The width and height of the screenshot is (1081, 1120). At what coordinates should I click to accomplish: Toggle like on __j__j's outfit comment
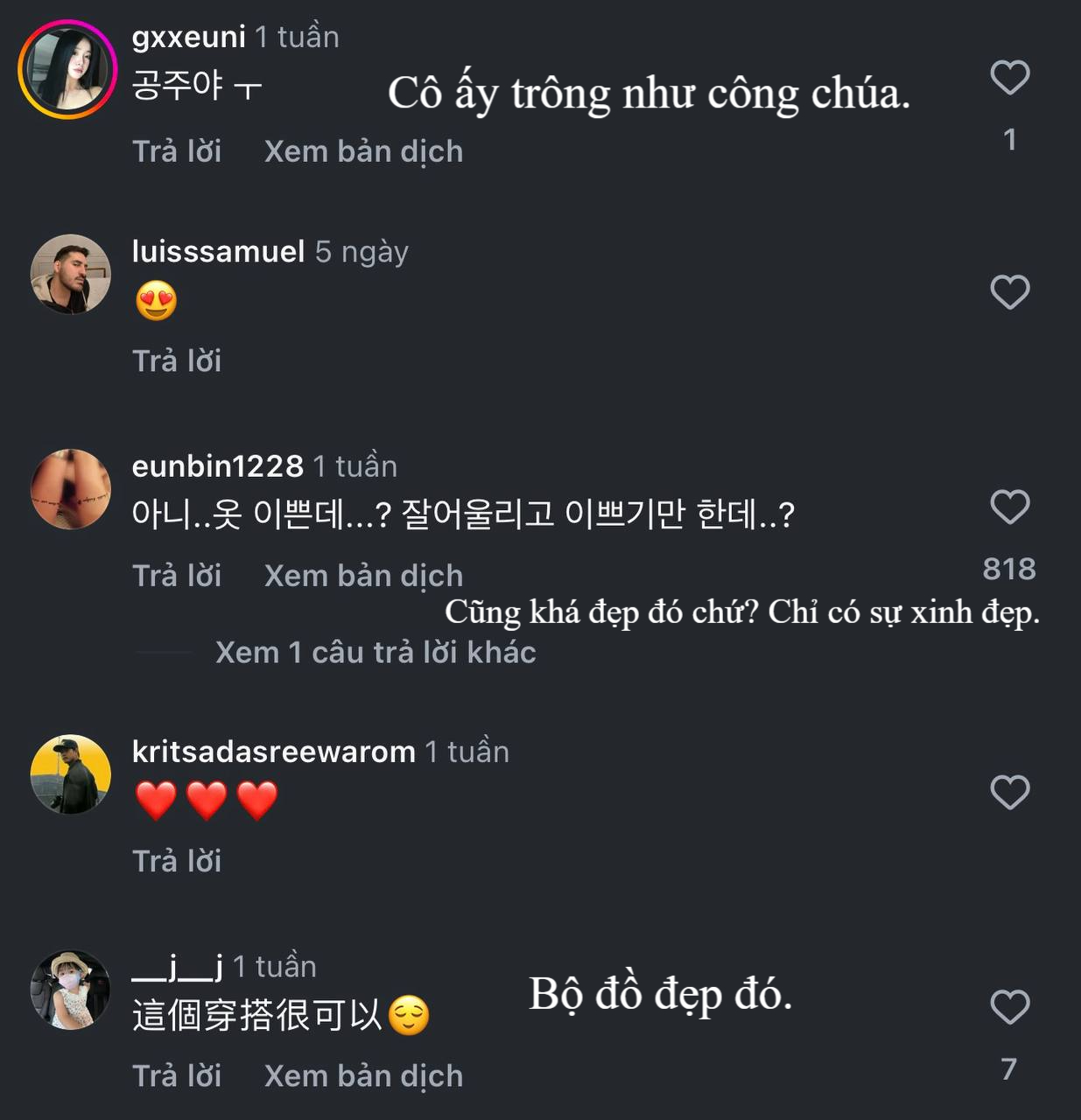pos(1010,1004)
